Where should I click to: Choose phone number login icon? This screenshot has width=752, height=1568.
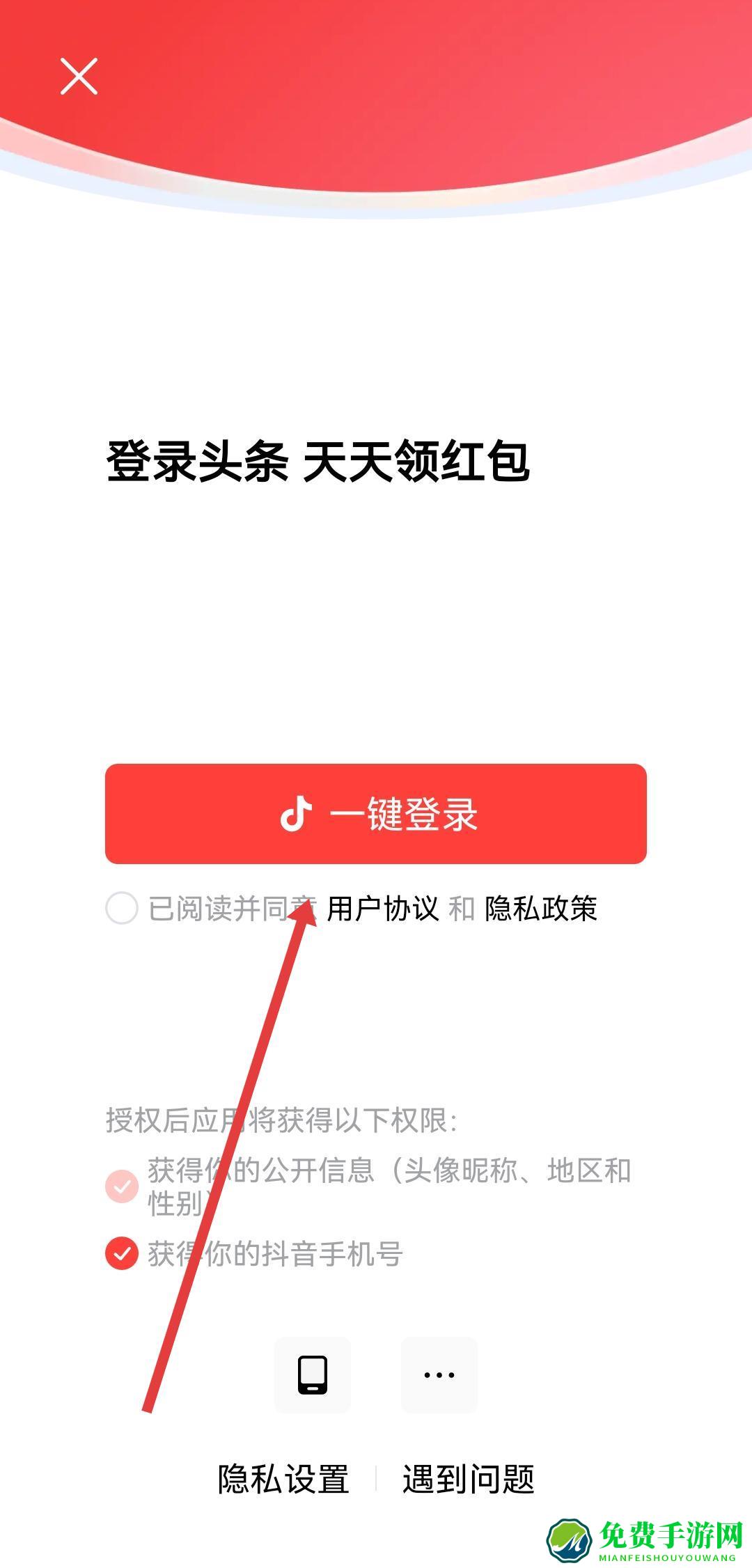(x=313, y=1375)
